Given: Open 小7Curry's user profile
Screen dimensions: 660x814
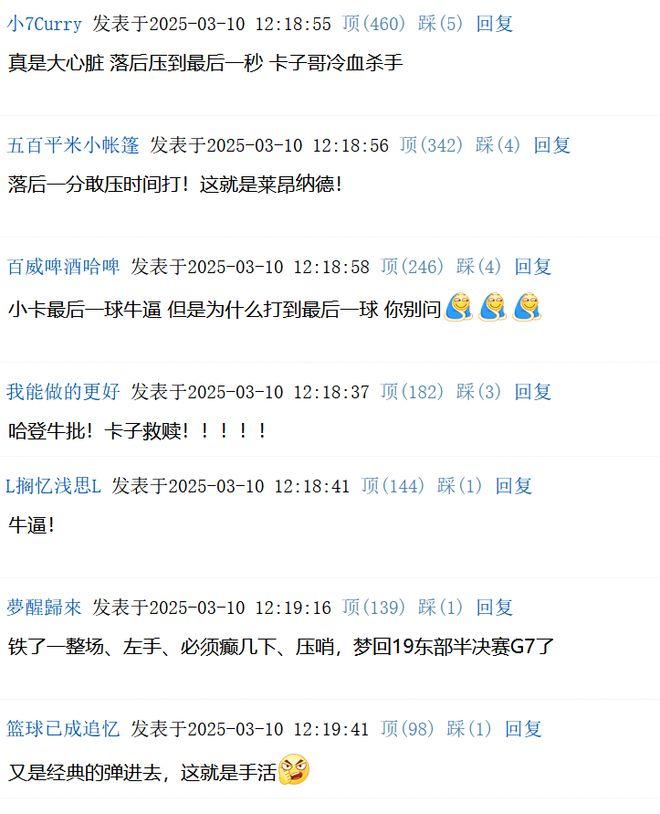Looking at the screenshot, I should tap(44, 24).
